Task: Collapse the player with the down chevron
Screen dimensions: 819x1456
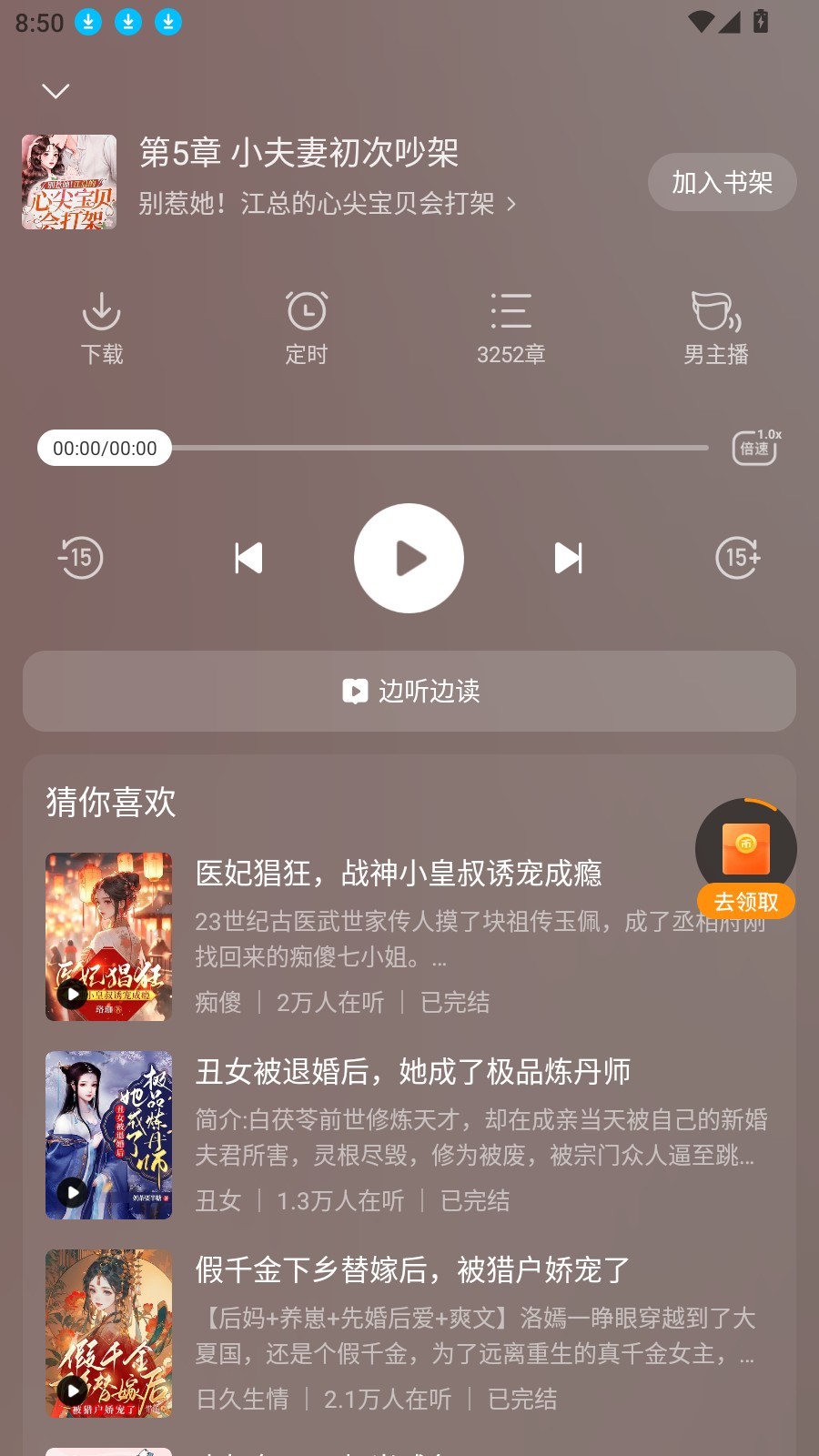Action: pyautogui.click(x=56, y=90)
